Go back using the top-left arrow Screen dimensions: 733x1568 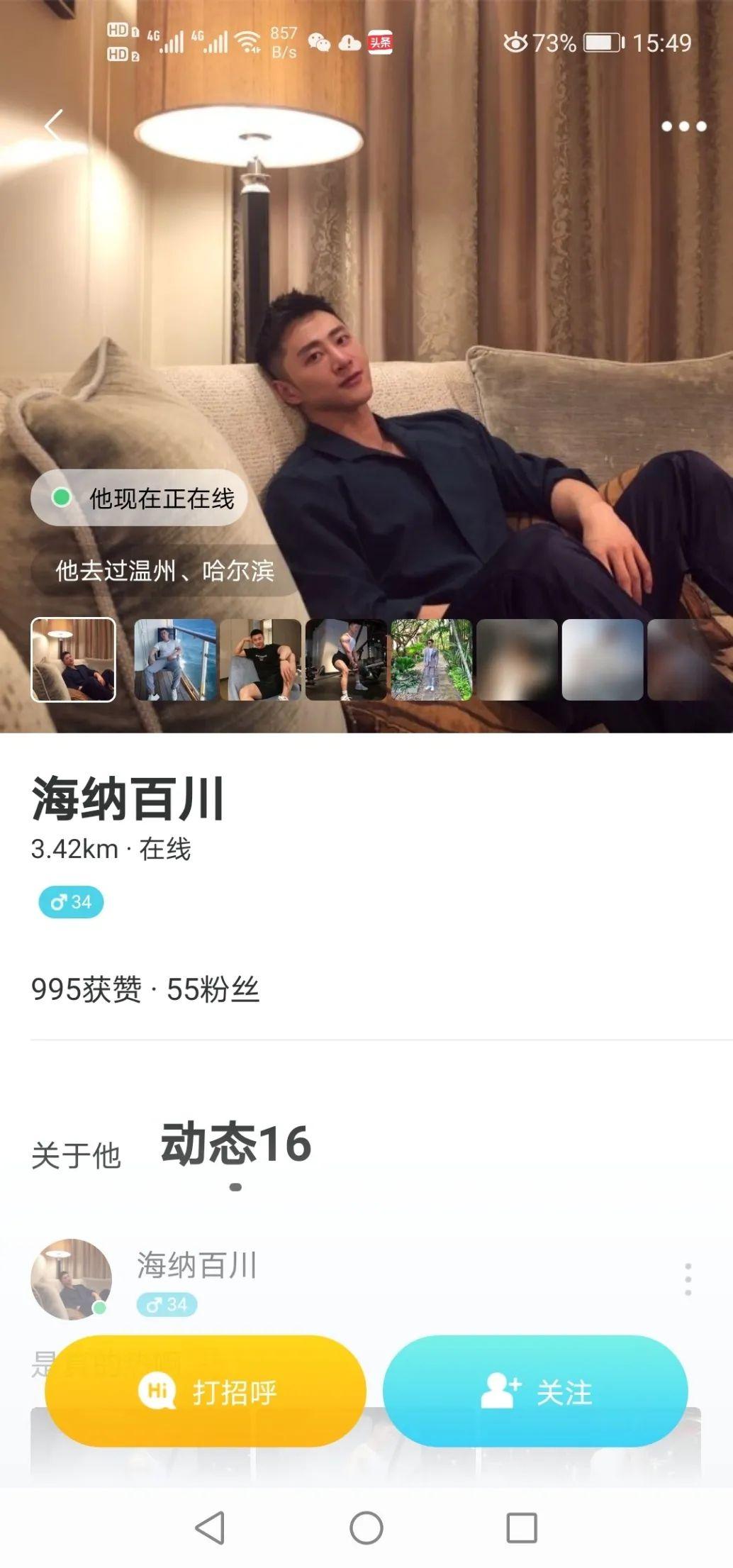(x=54, y=126)
